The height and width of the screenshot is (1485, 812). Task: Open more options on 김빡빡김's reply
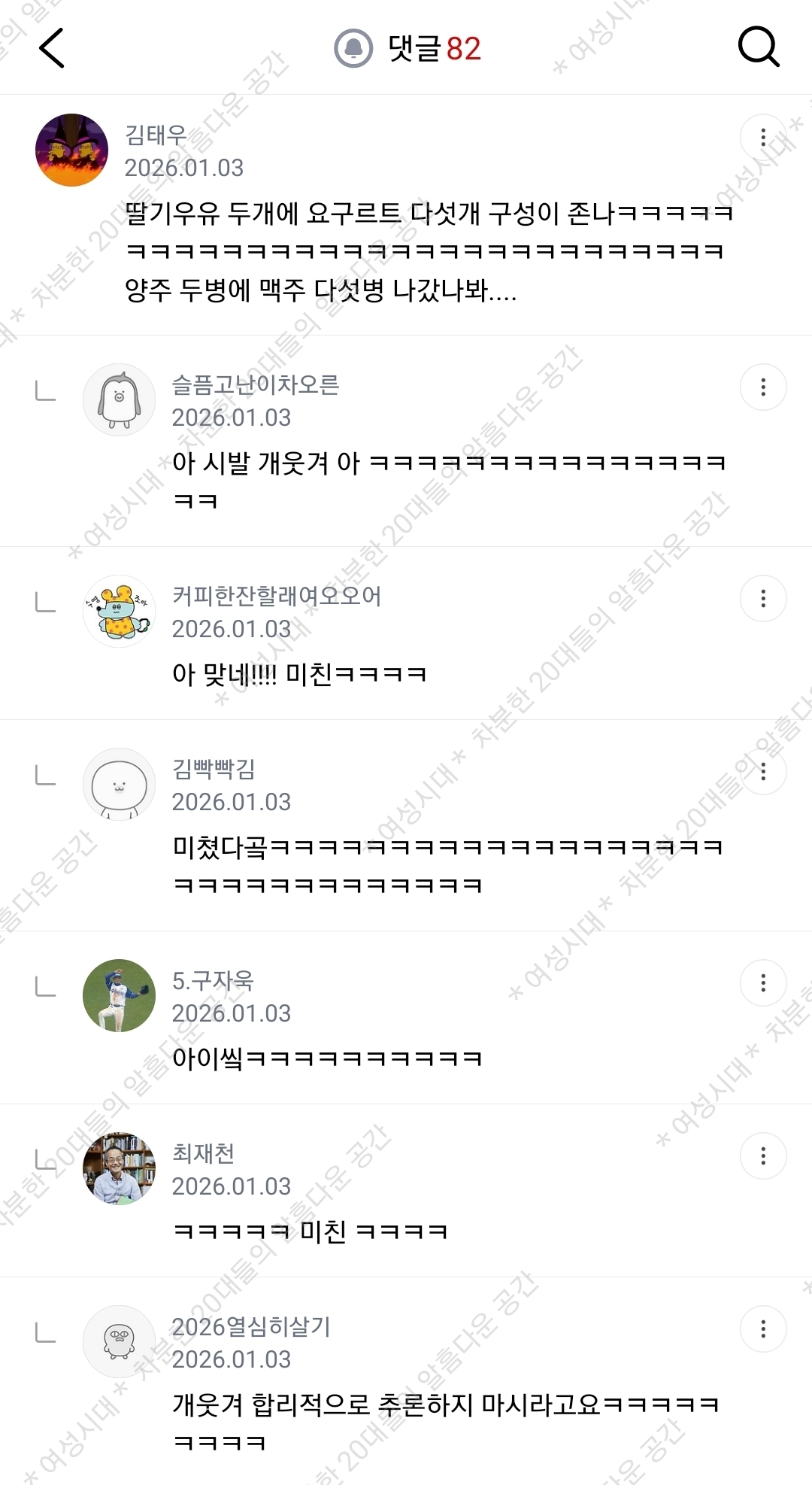coord(763,771)
